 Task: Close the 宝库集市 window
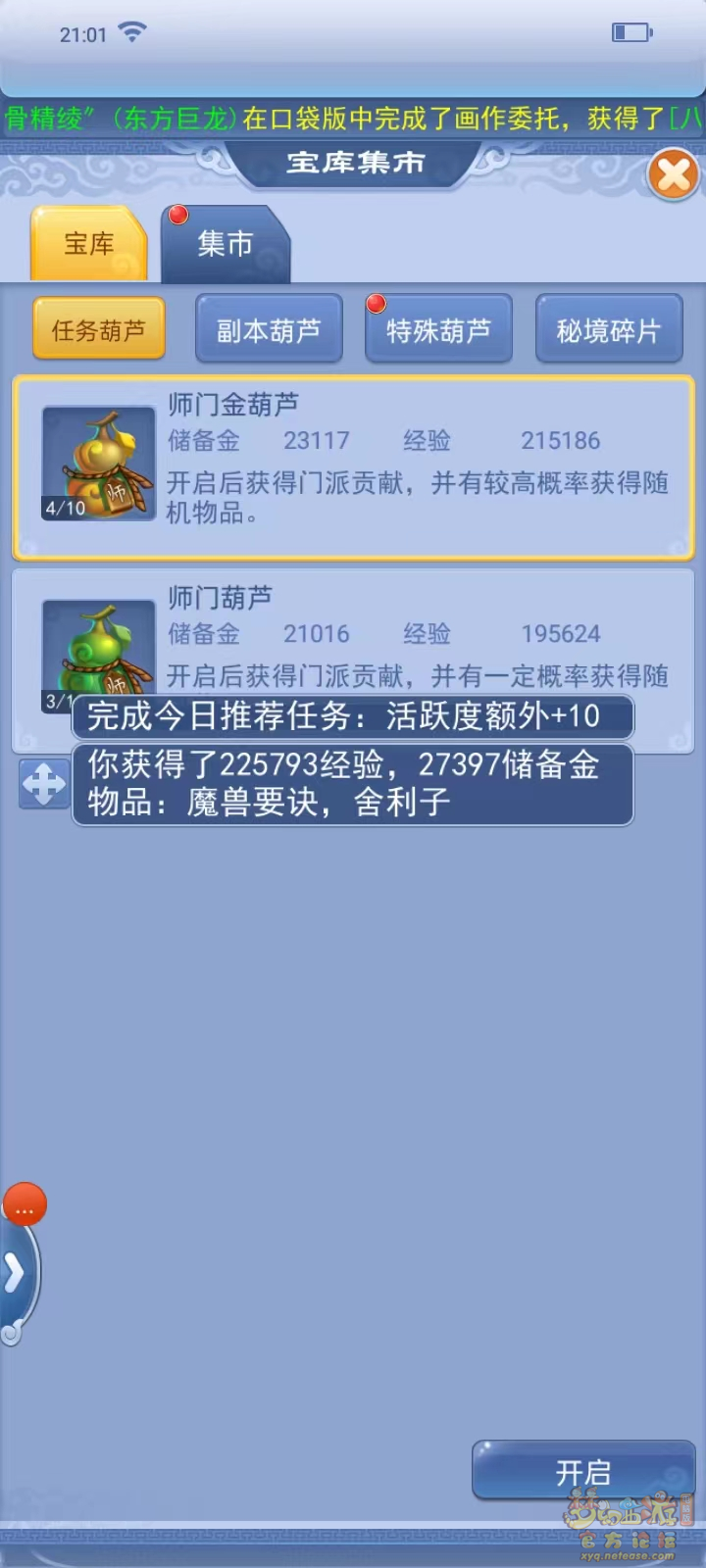pos(673,176)
